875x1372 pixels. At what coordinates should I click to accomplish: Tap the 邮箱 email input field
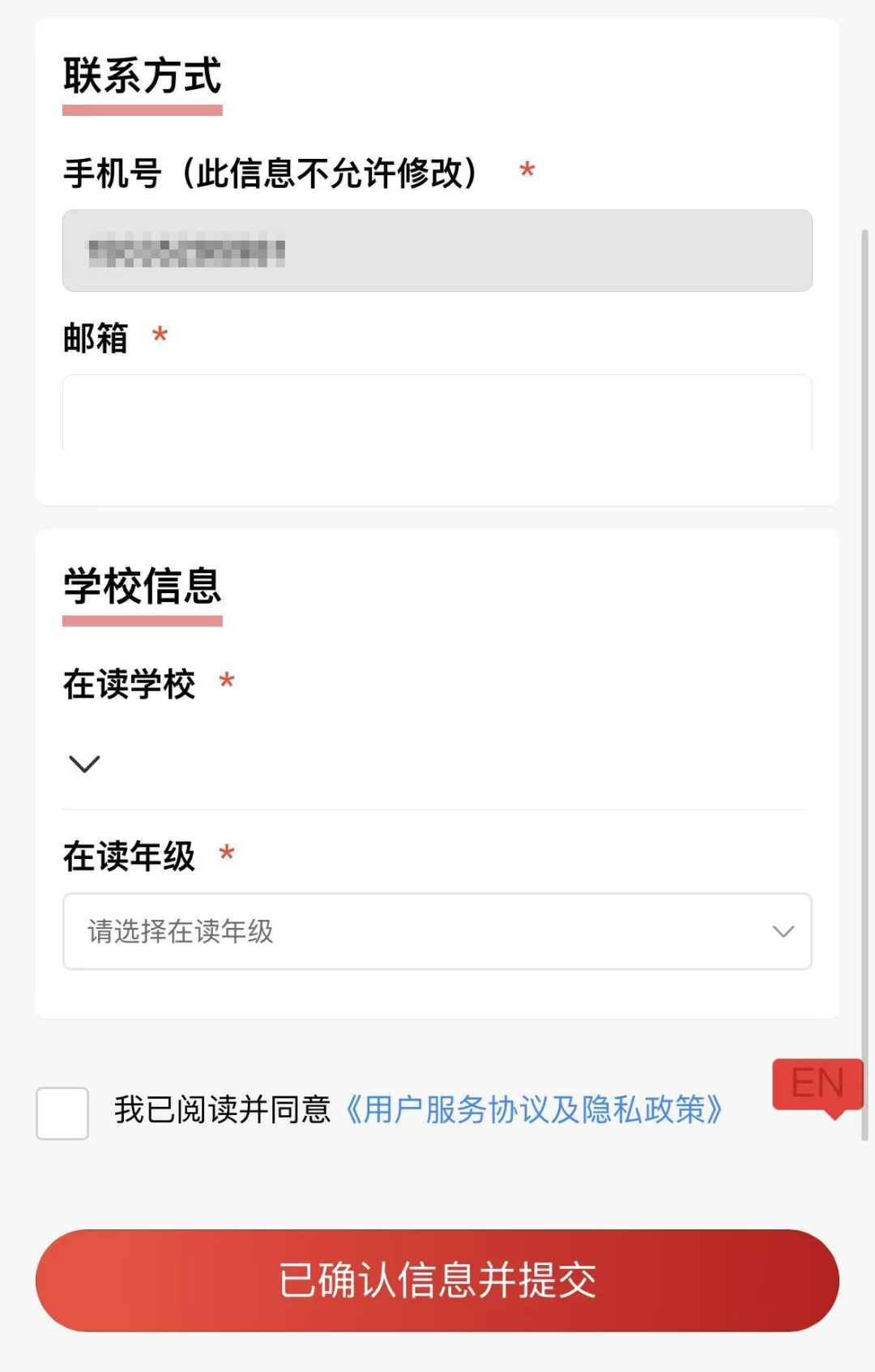click(437, 413)
